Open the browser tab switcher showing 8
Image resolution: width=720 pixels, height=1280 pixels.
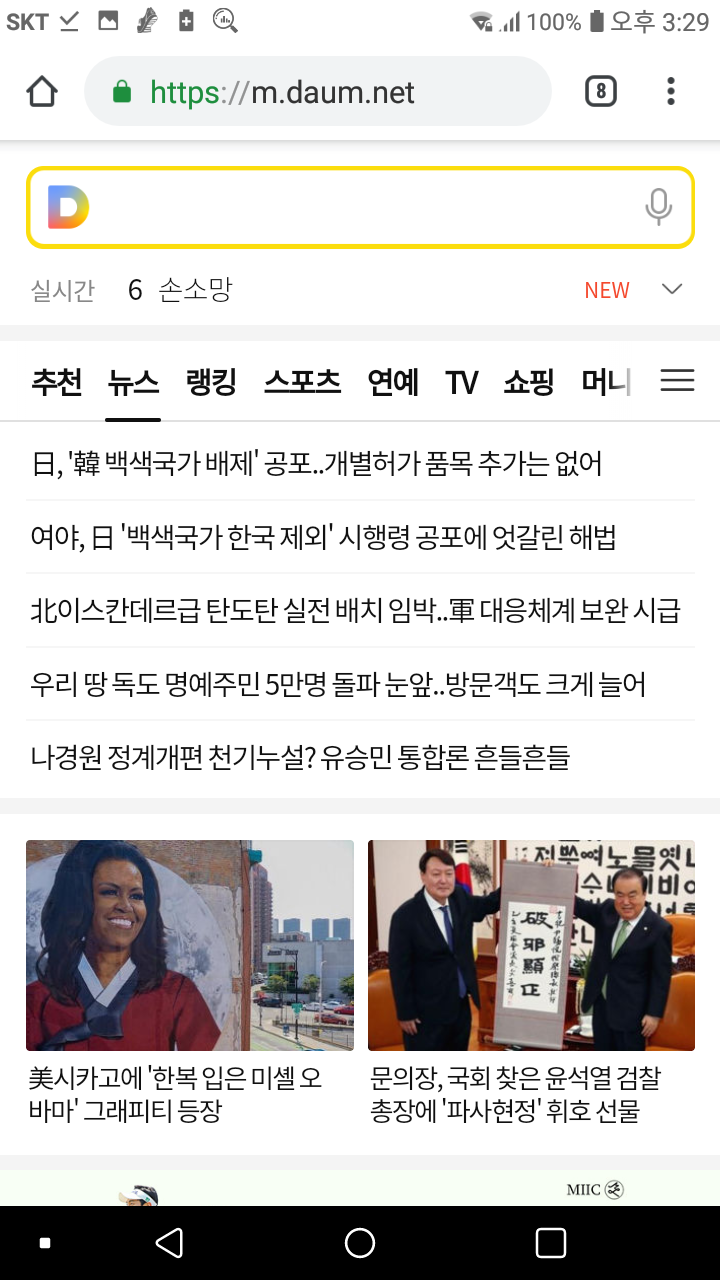click(600, 92)
